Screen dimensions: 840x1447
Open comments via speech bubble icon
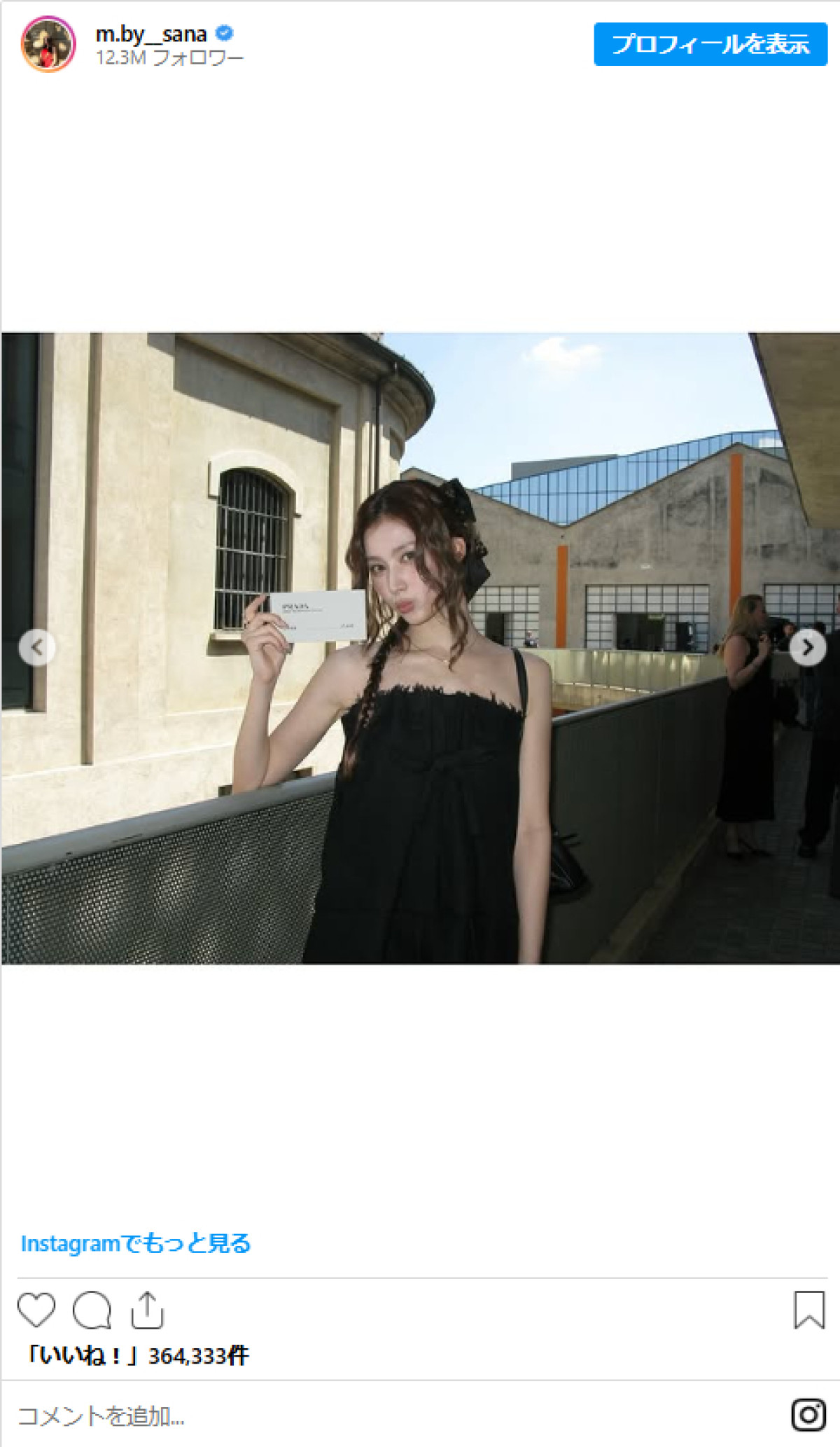(x=92, y=1310)
